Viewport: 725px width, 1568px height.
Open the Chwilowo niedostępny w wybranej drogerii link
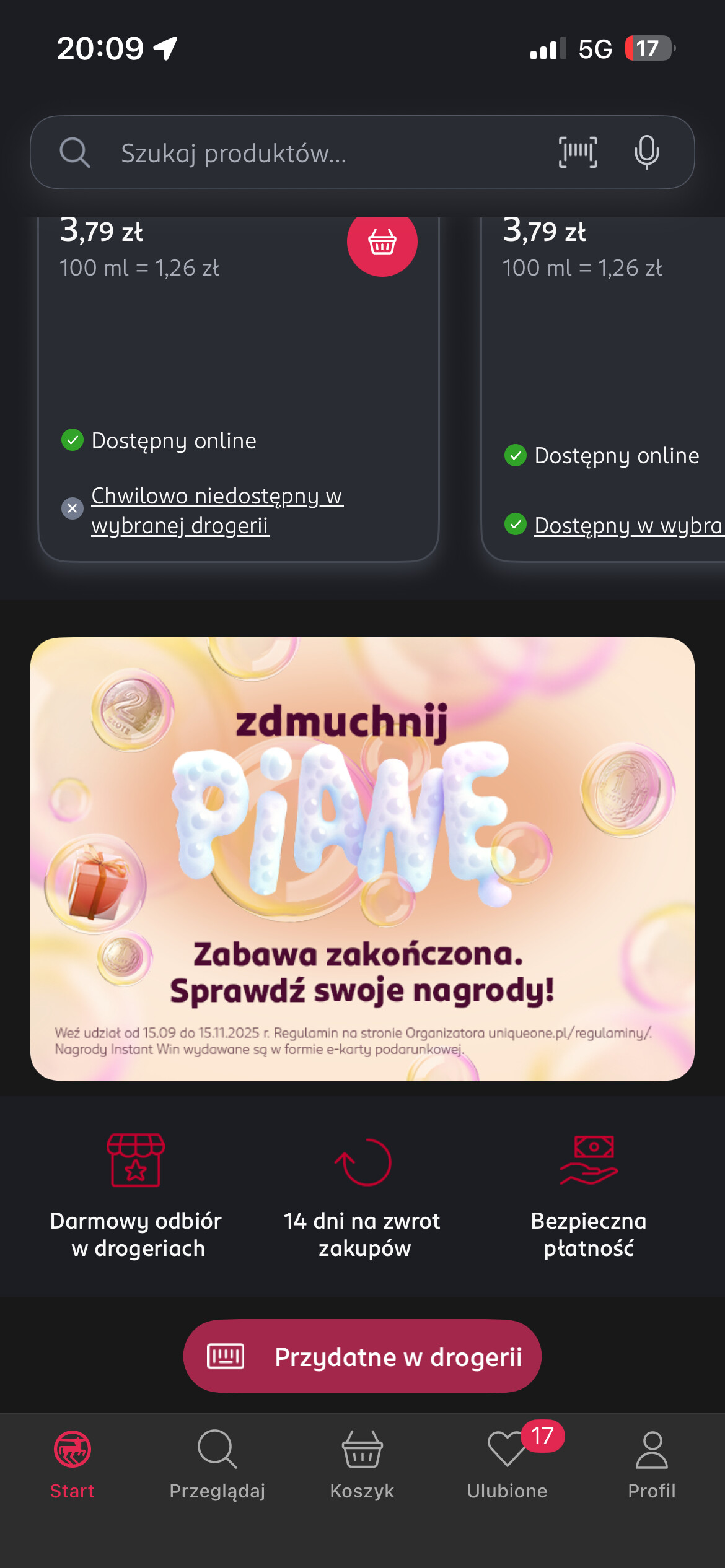[216, 510]
